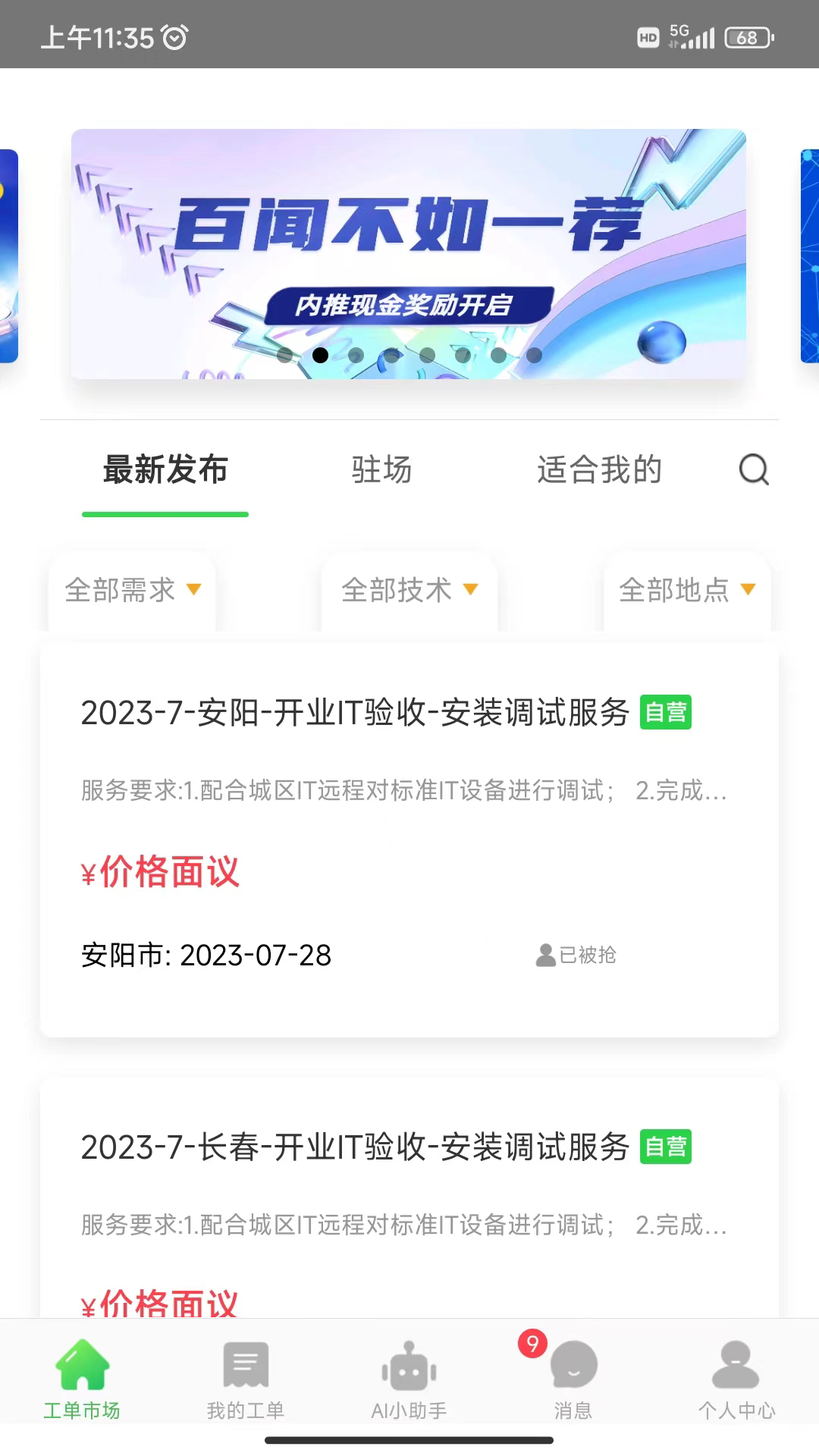
Task: Open the search icon
Action: tap(752, 471)
